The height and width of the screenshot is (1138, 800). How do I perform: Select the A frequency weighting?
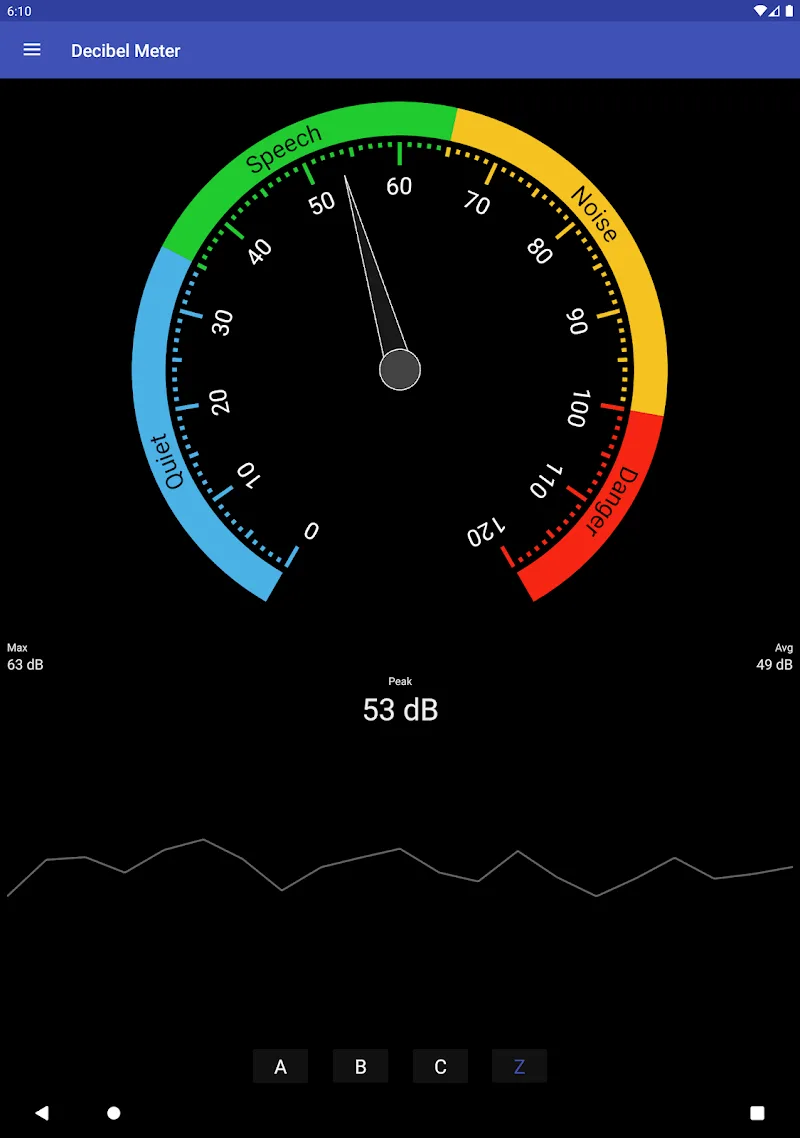pos(280,1066)
